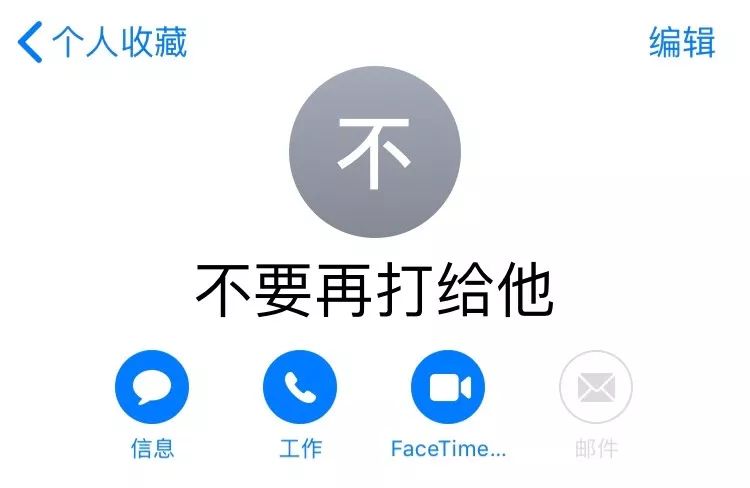
Task: Send a message via 信息
Action: (152, 387)
